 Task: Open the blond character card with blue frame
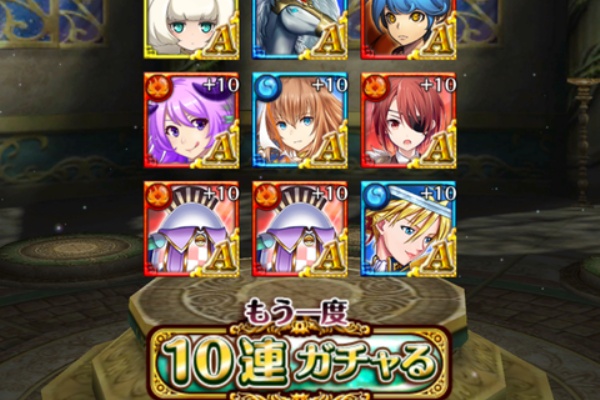(408, 228)
